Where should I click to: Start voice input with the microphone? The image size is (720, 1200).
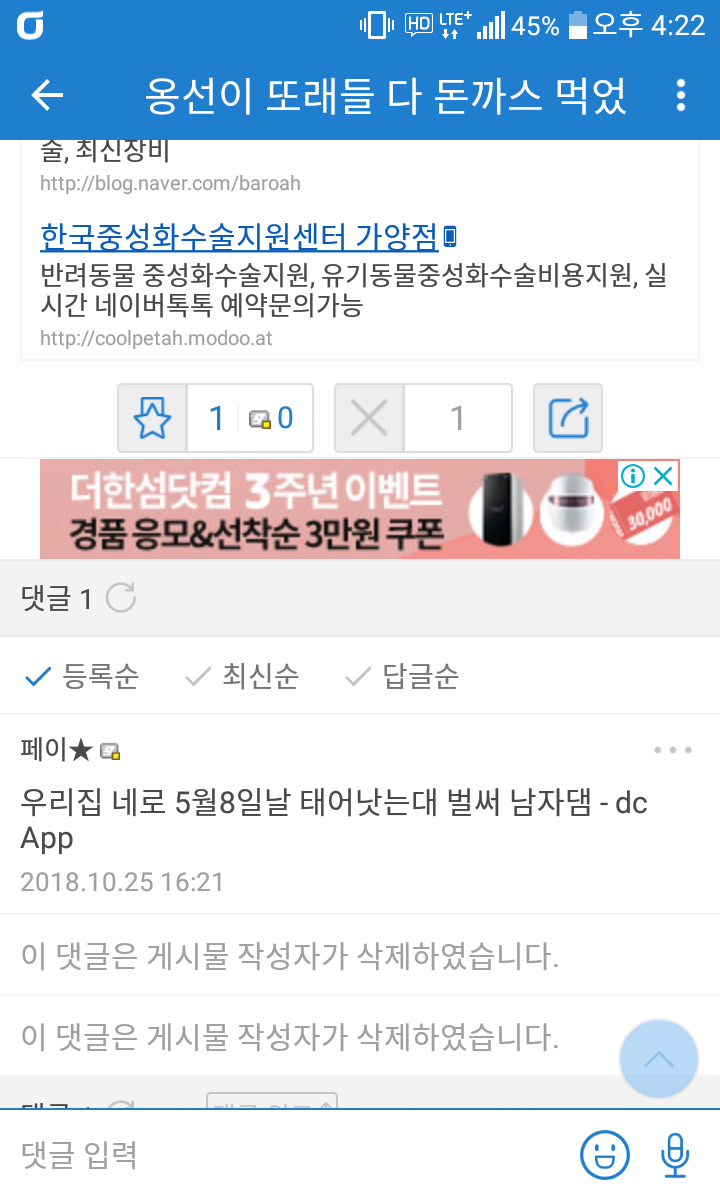tap(675, 1155)
